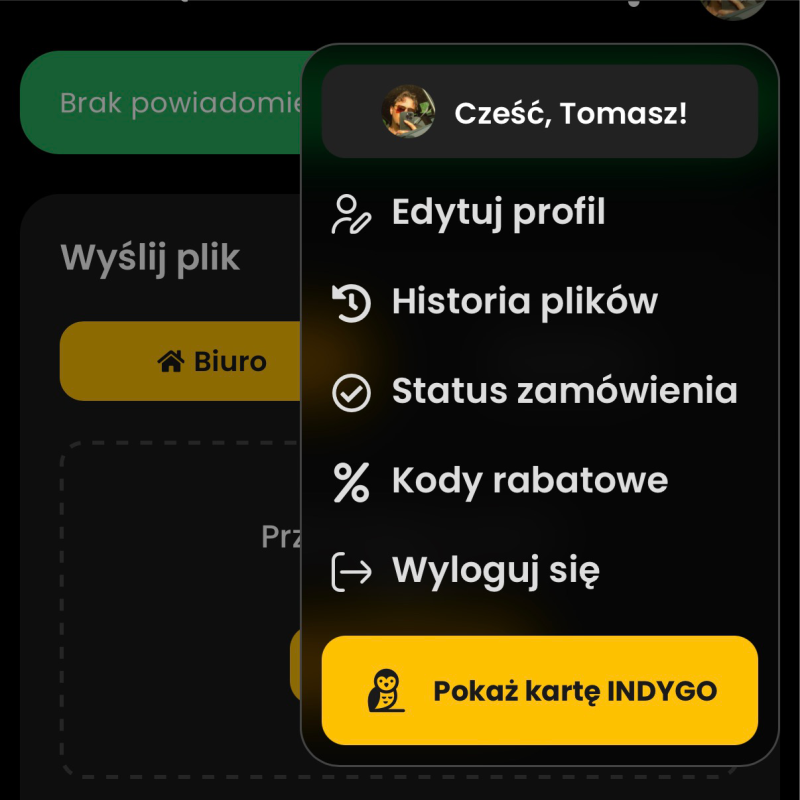The width and height of the screenshot is (800, 800).
Task: Open Kody rabatowe discount codes
Action: 529,481
